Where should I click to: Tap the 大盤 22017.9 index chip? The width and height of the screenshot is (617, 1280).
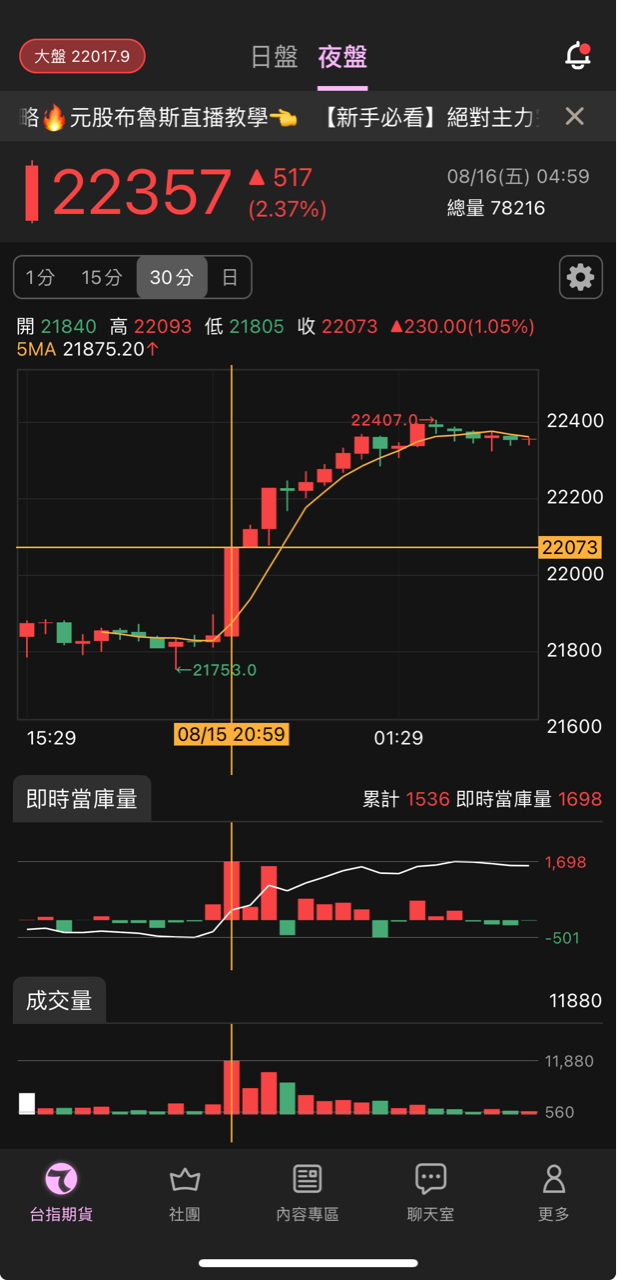pyautogui.click(x=82, y=57)
